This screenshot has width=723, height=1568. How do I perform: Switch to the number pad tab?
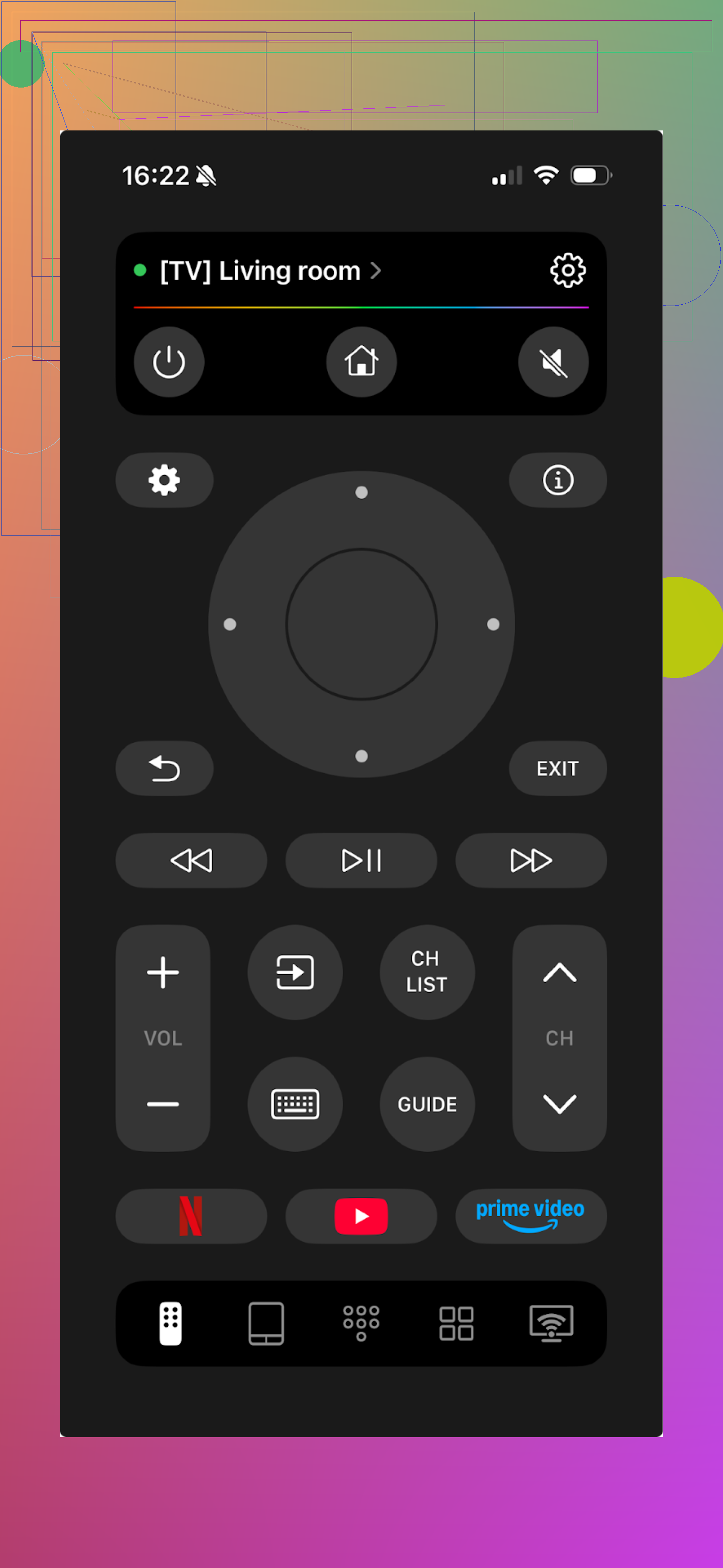click(361, 1323)
